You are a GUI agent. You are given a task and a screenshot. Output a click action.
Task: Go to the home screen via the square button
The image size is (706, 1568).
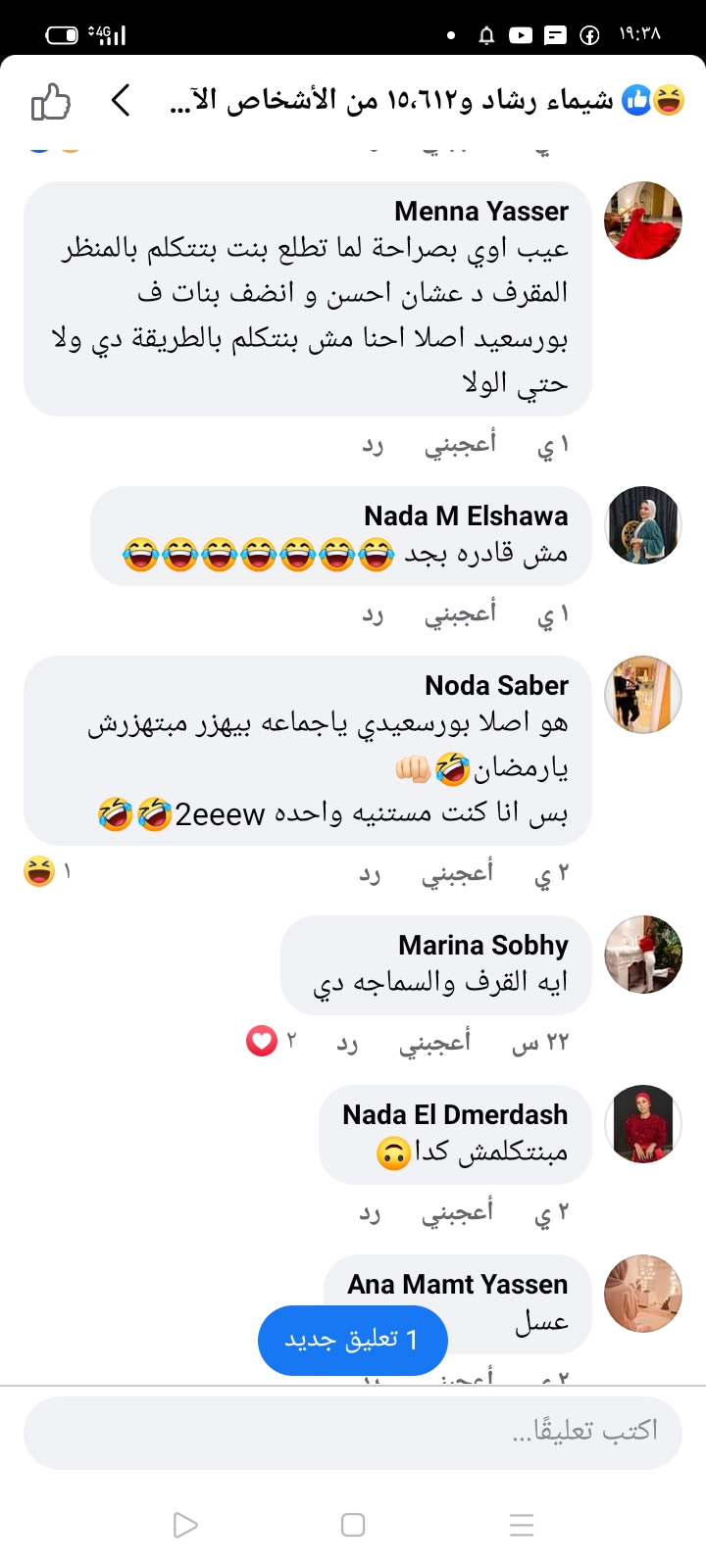tap(353, 1525)
